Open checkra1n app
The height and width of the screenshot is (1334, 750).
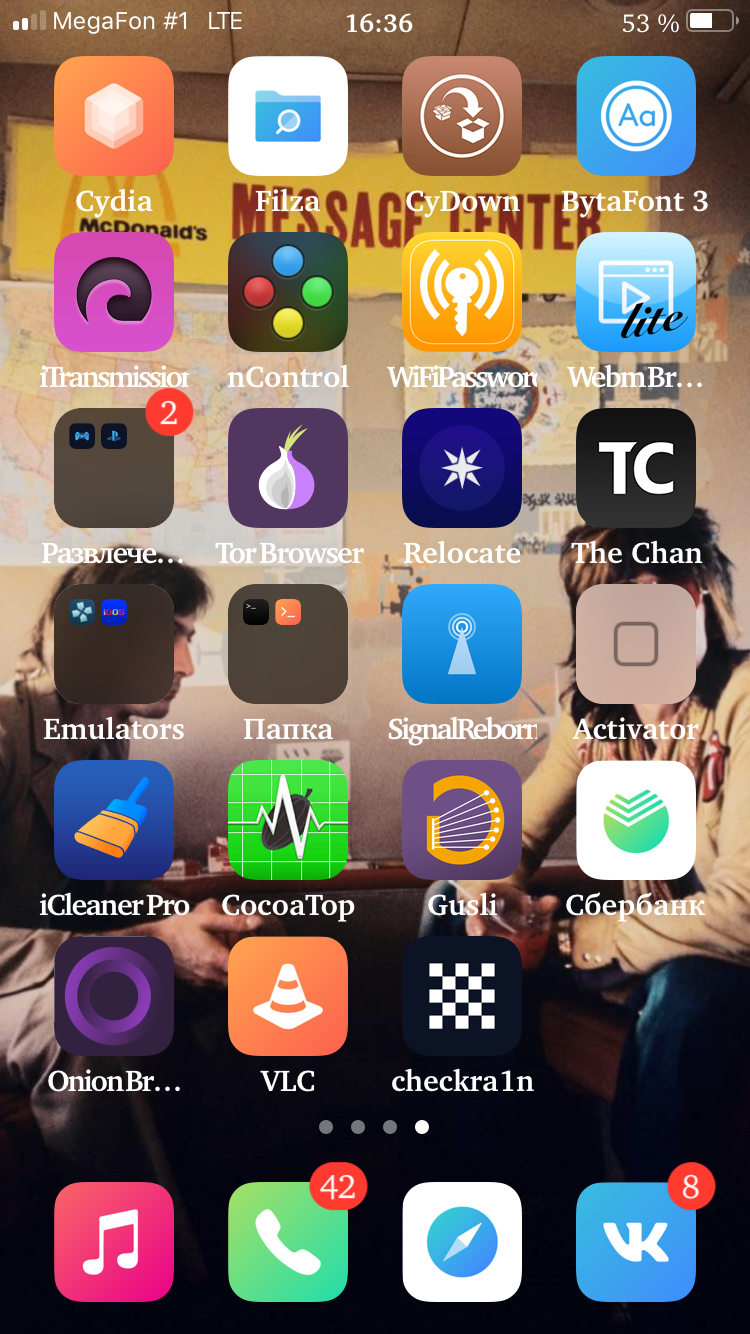click(462, 996)
